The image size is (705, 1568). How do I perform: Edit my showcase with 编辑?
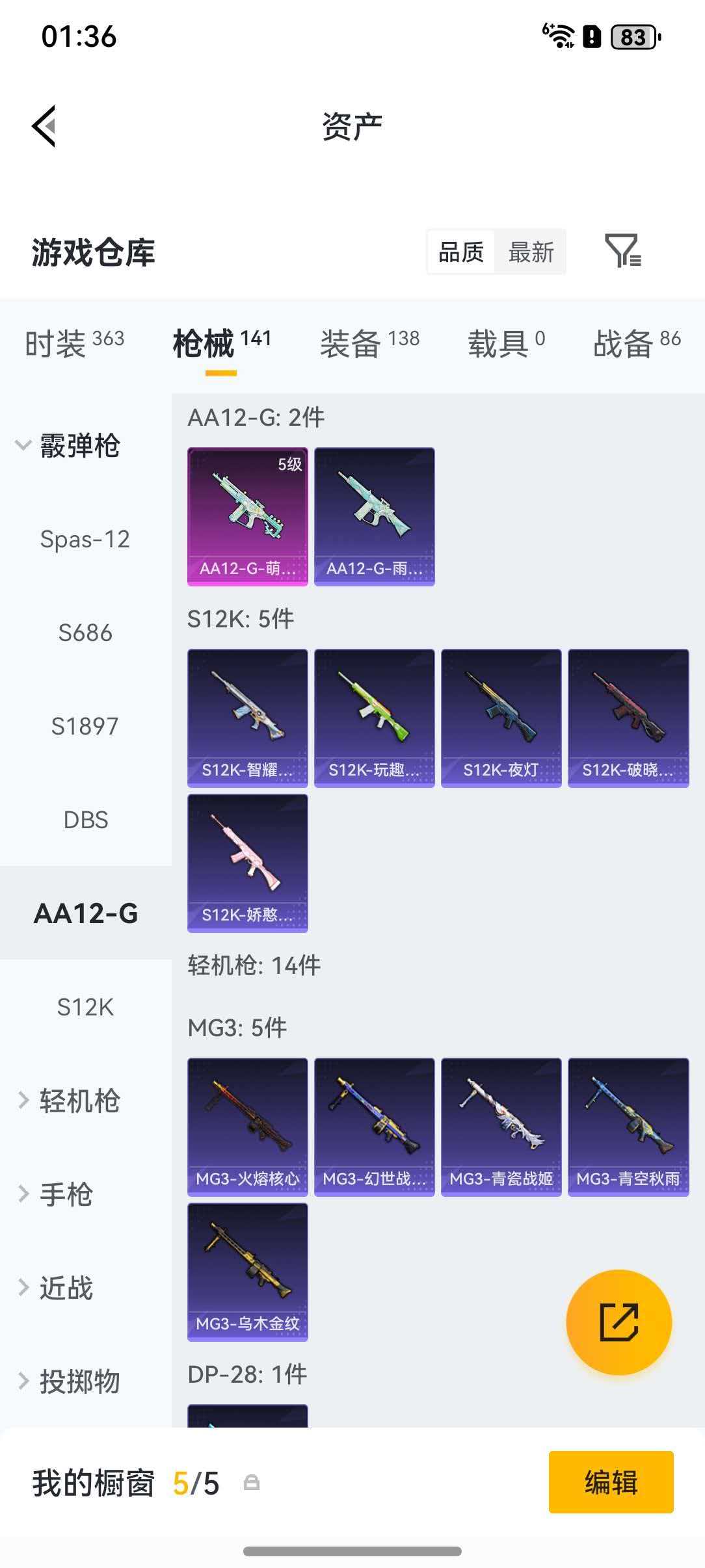click(x=611, y=1483)
